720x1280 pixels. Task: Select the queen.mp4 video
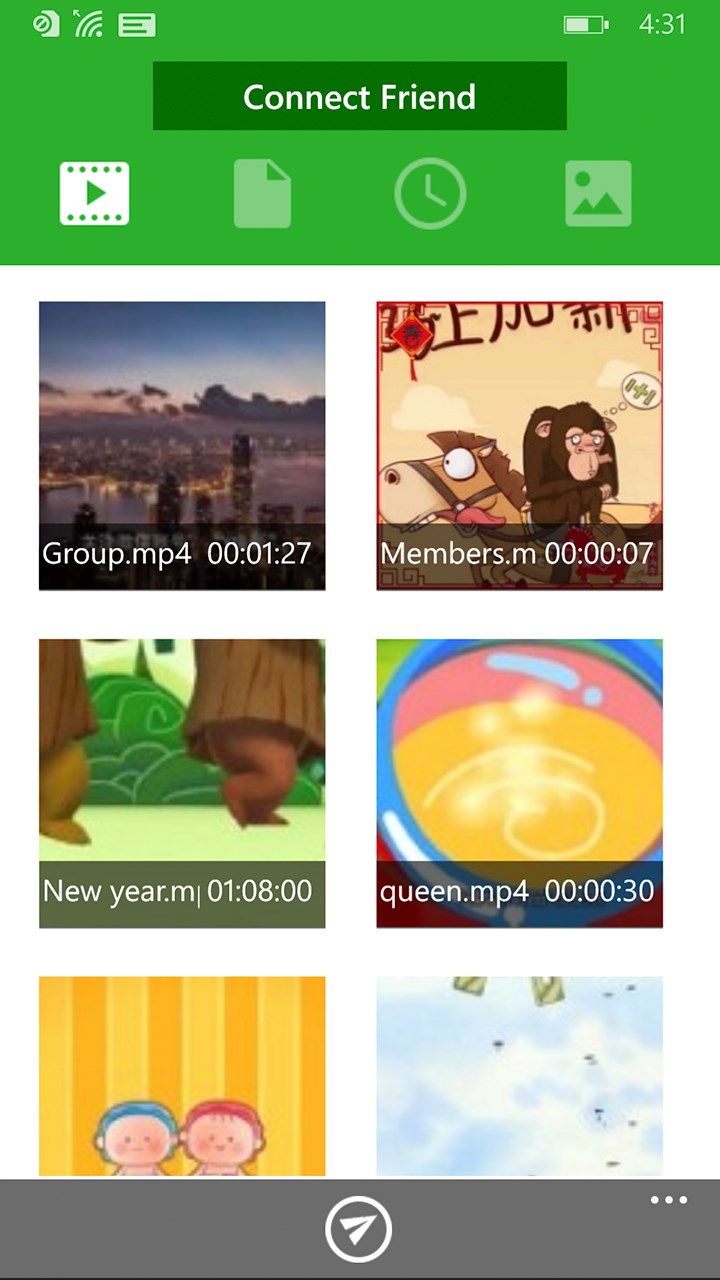click(519, 783)
